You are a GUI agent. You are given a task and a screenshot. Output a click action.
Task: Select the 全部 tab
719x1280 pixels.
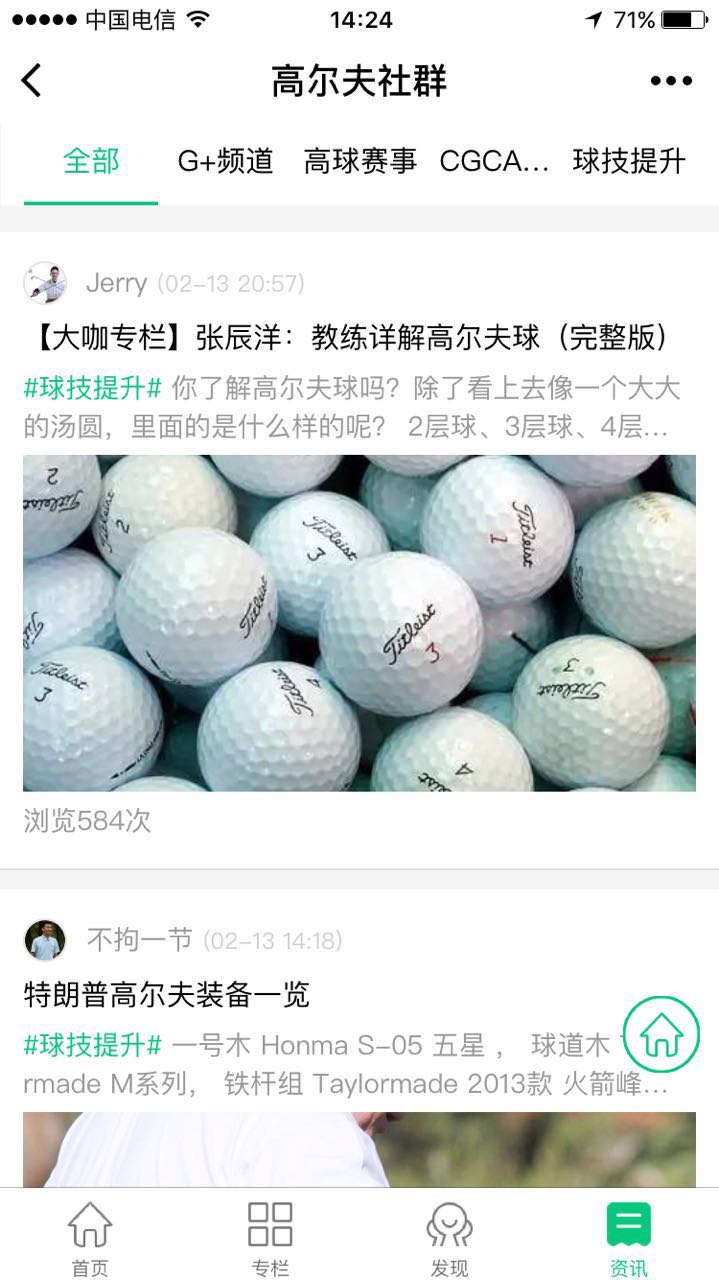[91, 161]
